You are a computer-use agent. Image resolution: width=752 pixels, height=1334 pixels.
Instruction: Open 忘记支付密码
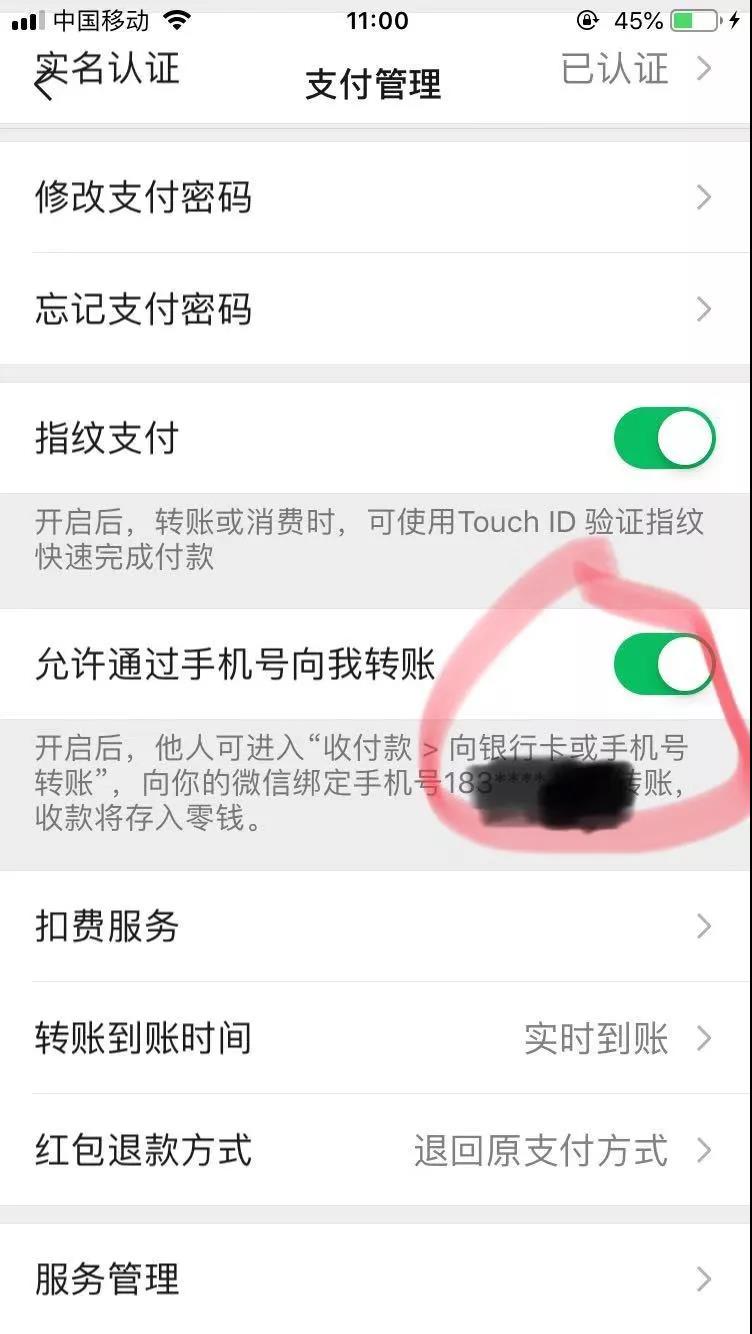375,309
